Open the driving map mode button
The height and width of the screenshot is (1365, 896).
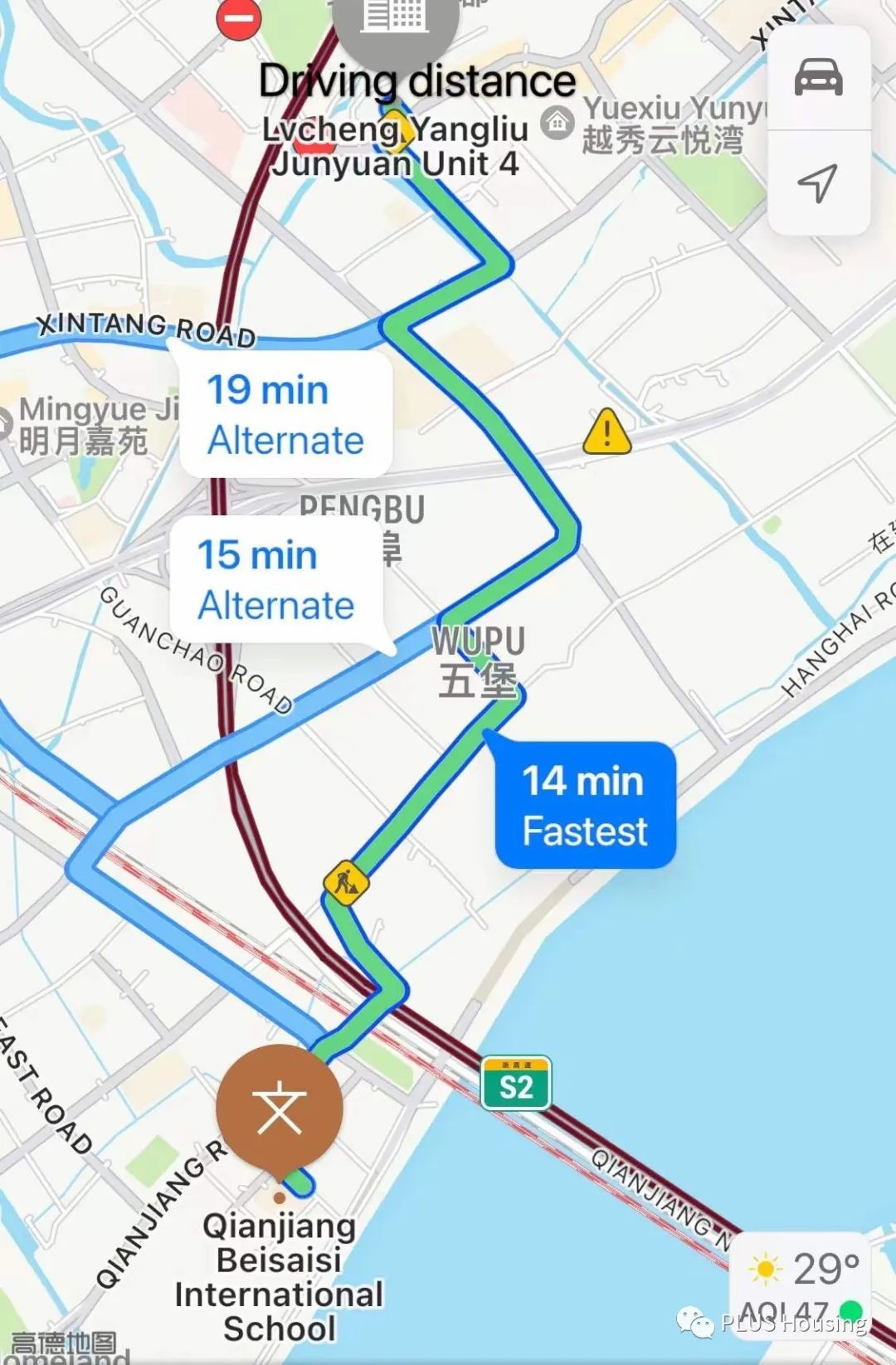coord(818,78)
